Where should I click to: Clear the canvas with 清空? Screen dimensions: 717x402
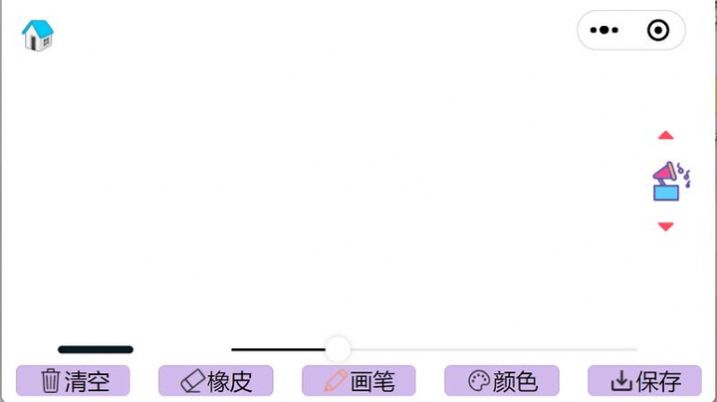pos(73,381)
